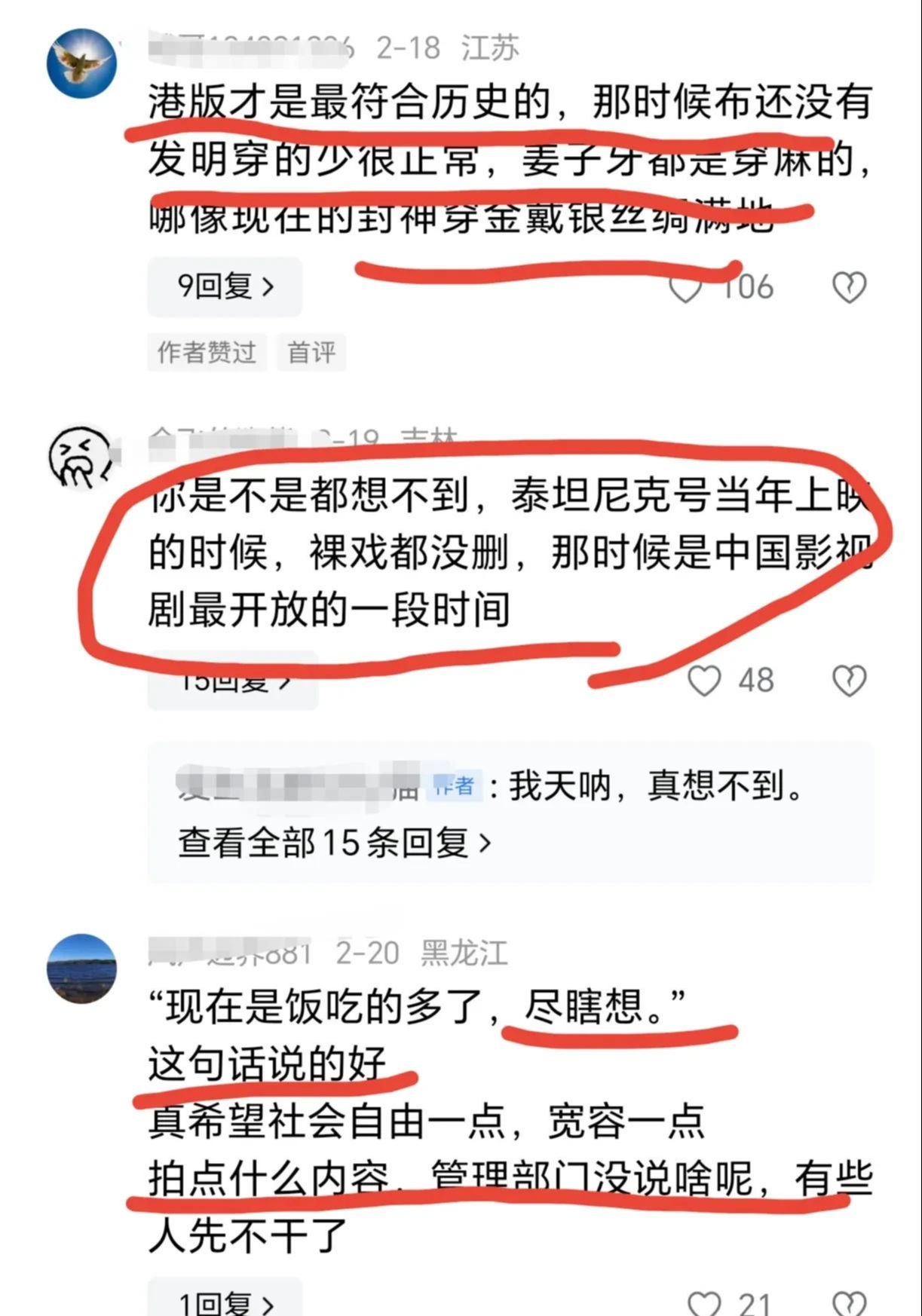Viewport: 922px width, 1316px height.
Task: Open 查看全部15条回复
Action: [x=335, y=843]
